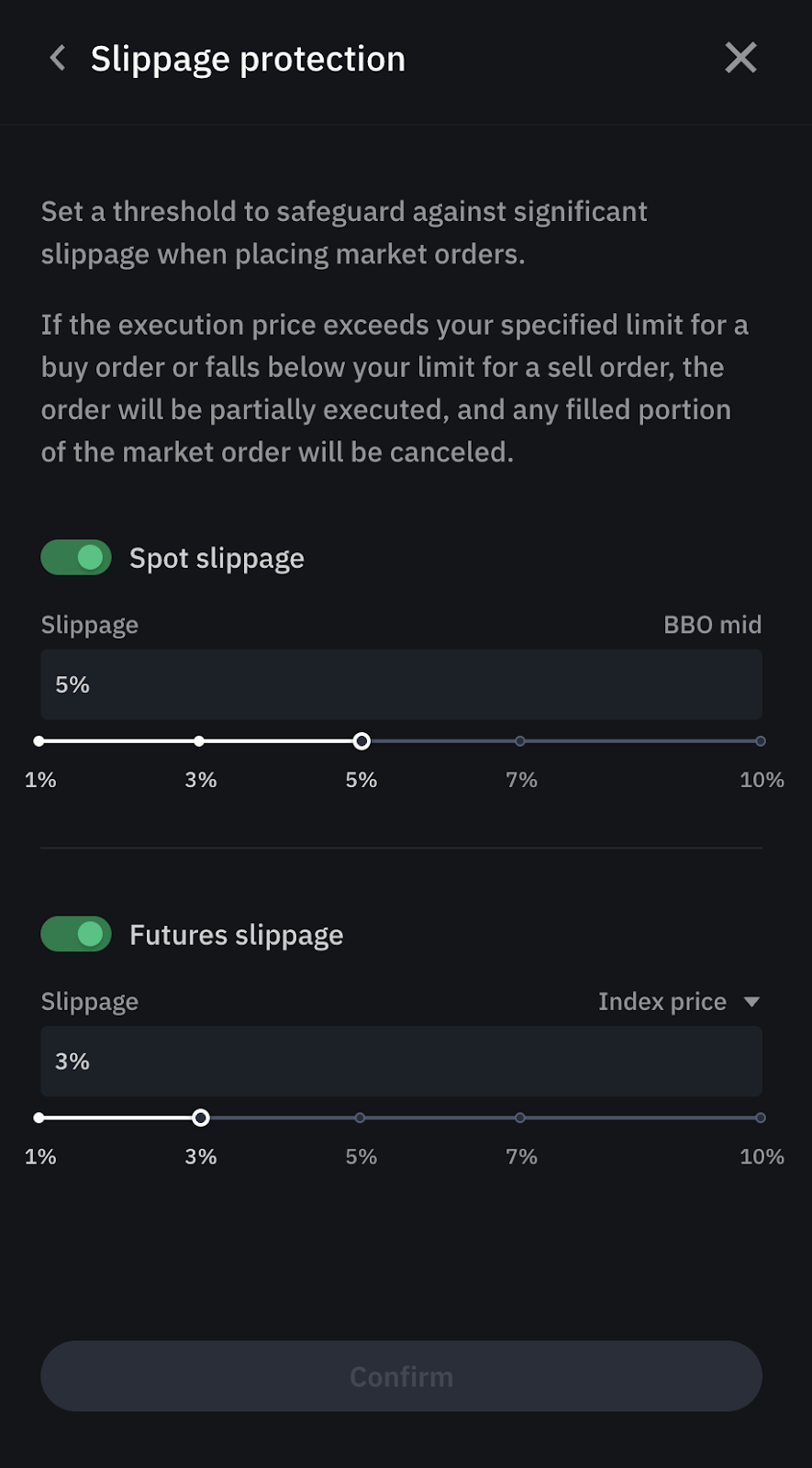Edit the futures slippage 3% field

point(401,1062)
